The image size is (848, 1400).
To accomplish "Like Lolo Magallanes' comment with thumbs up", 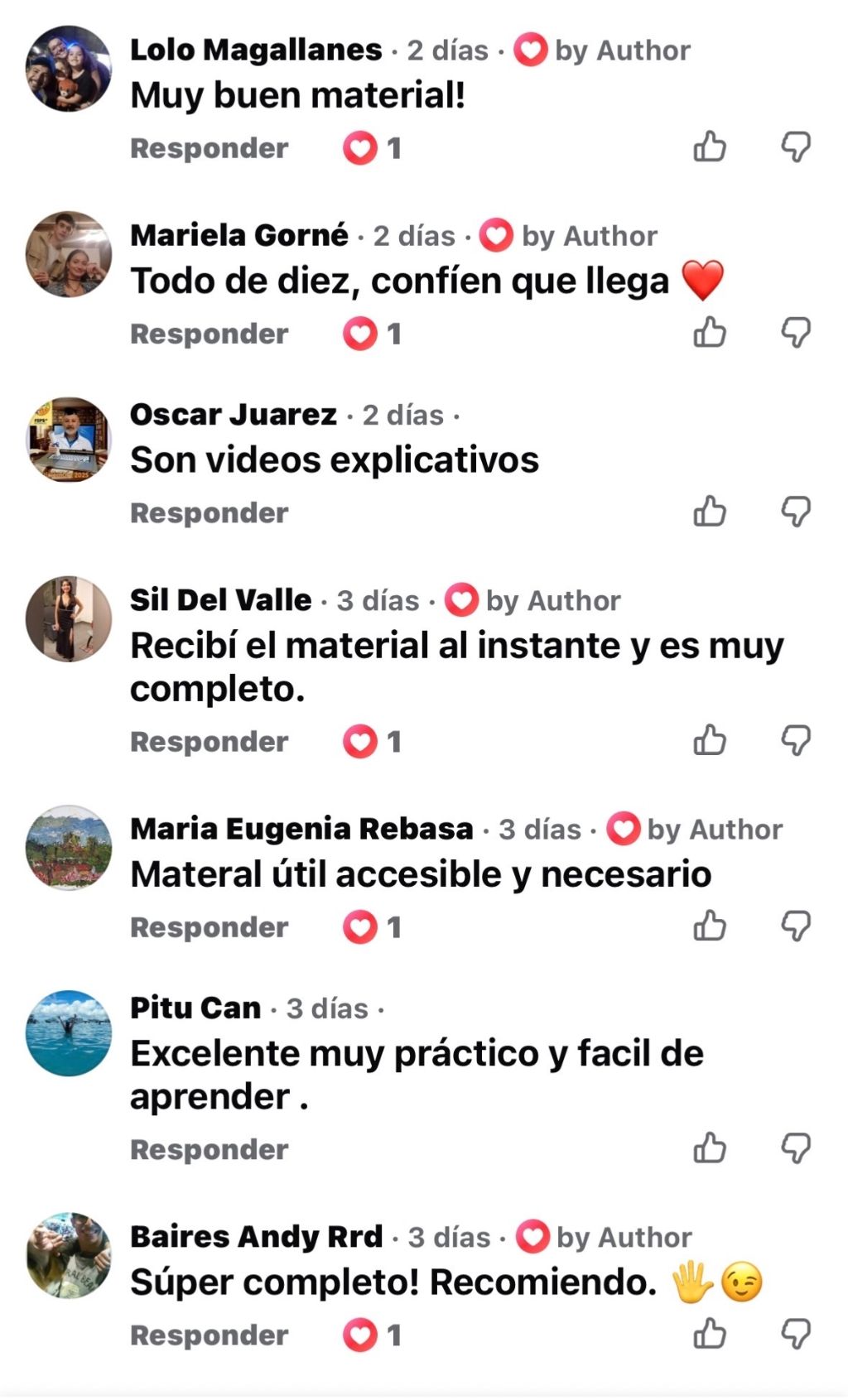I will (x=710, y=147).
